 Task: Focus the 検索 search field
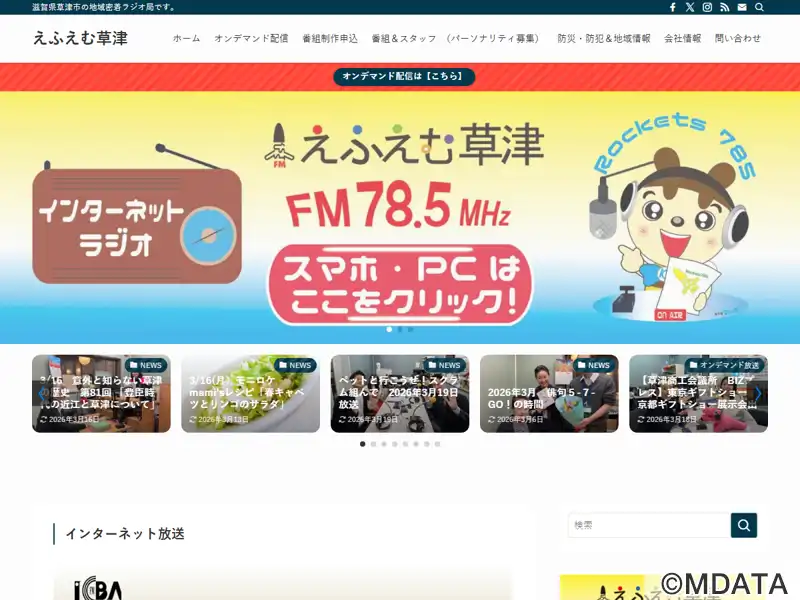click(649, 525)
